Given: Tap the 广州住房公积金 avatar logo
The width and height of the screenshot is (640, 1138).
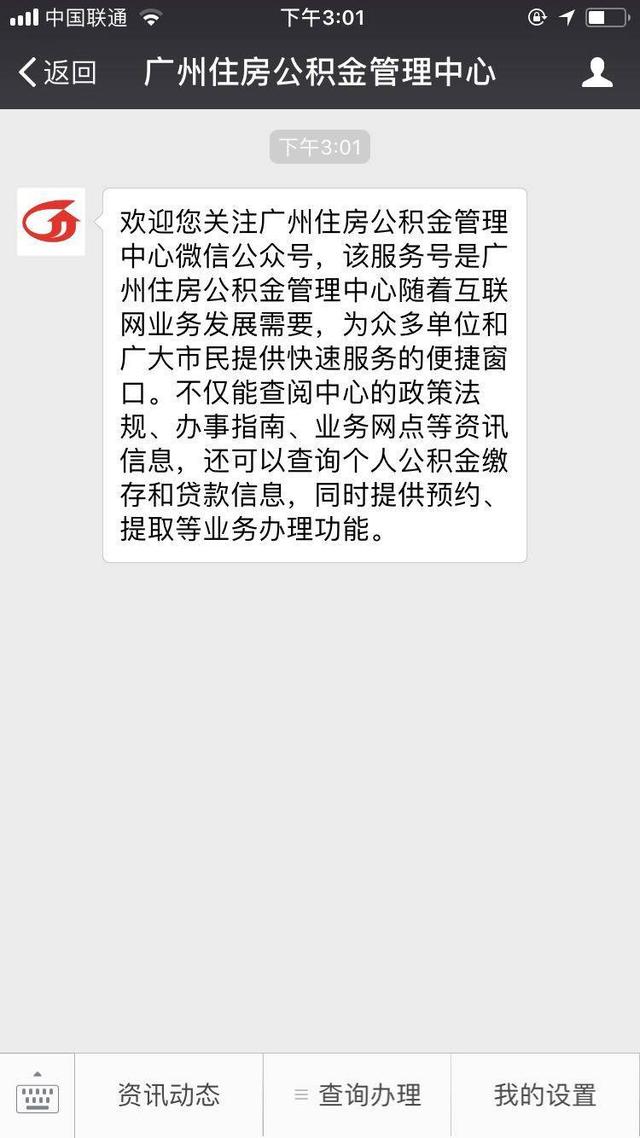Looking at the screenshot, I should click(x=51, y=222).
